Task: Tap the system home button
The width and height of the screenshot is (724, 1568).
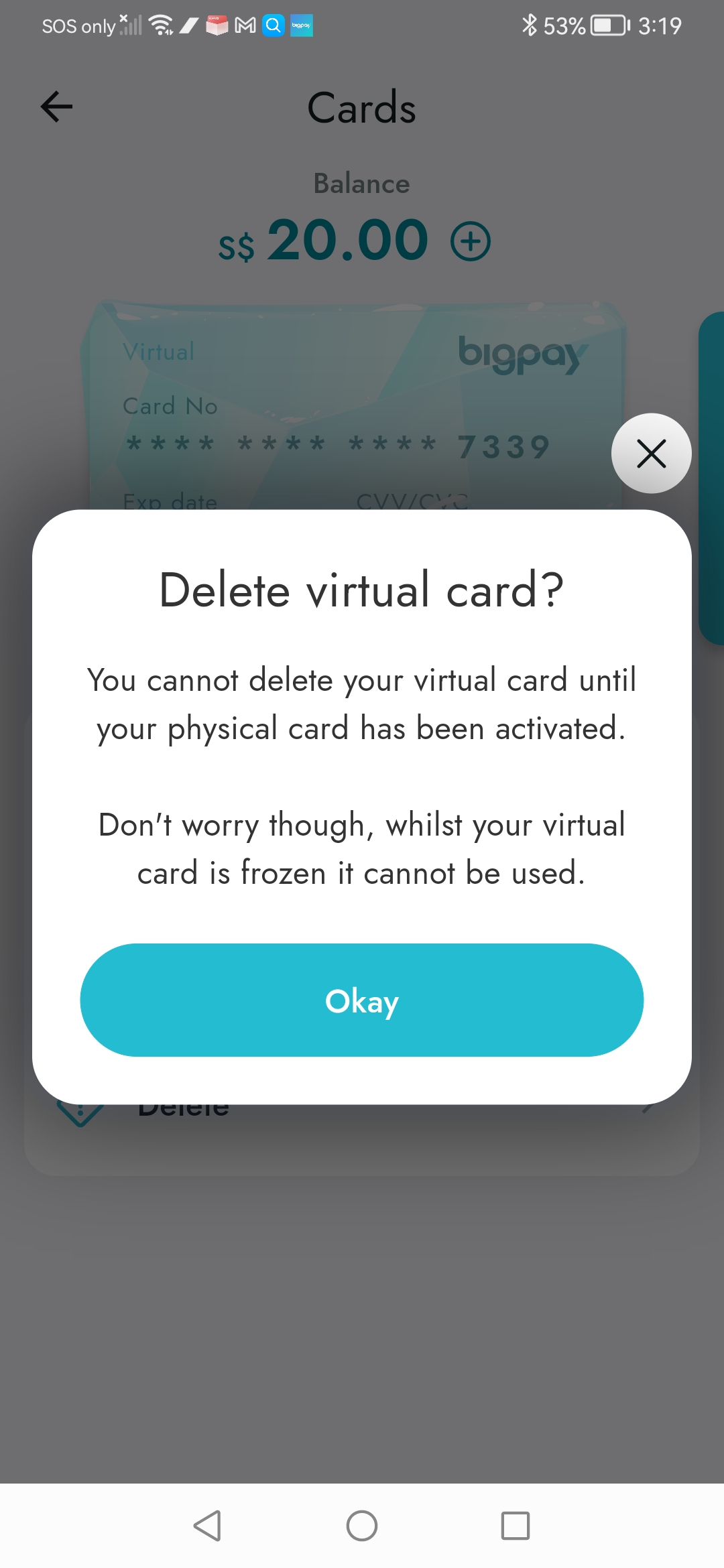Action: coord(361,1526)
